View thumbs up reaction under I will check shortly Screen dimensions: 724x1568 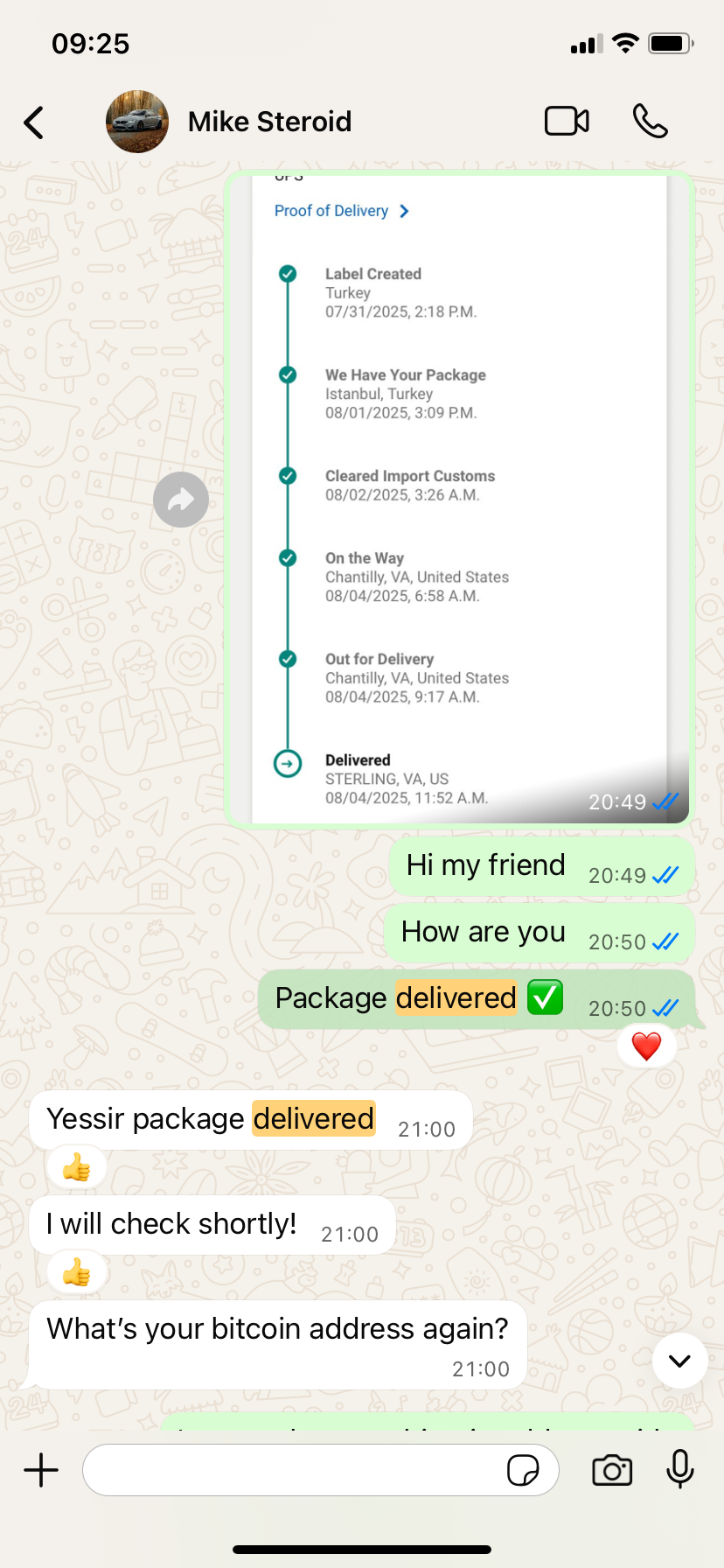pyautogui.click(x=77, y=1272)
